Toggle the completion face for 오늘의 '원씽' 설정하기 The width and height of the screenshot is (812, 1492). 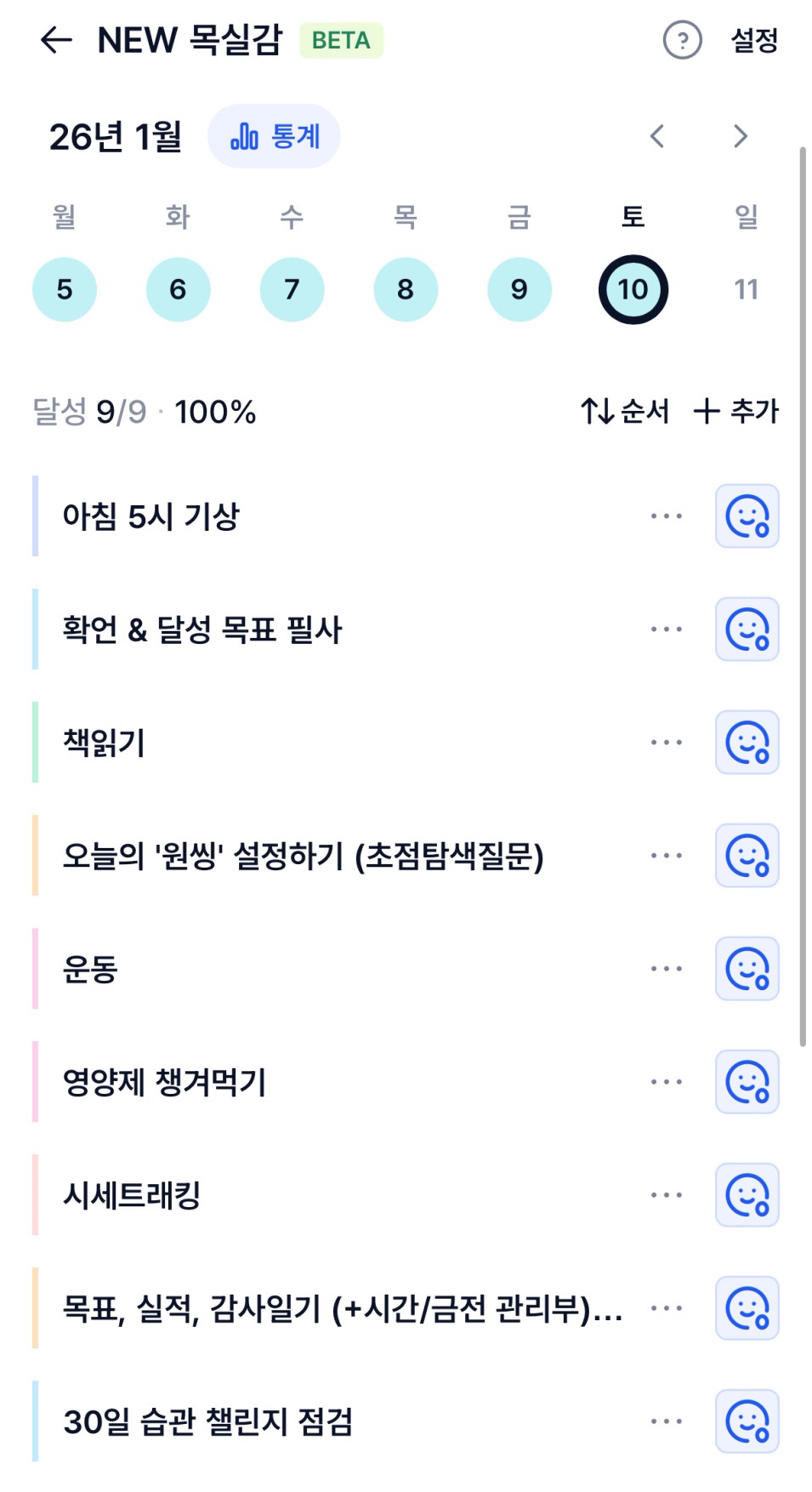coord(747,856)
